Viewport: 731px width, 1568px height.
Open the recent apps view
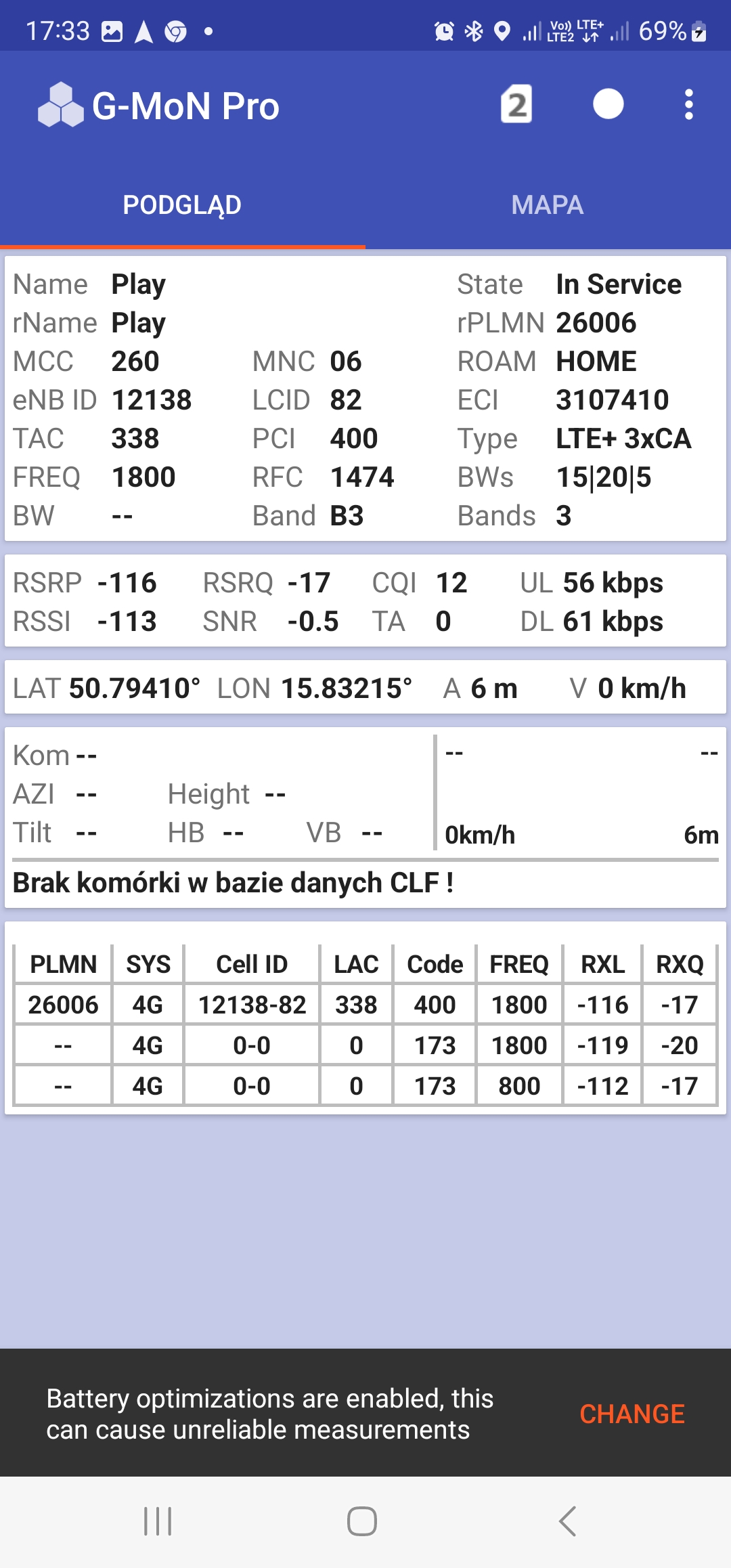coord(158,1521)
